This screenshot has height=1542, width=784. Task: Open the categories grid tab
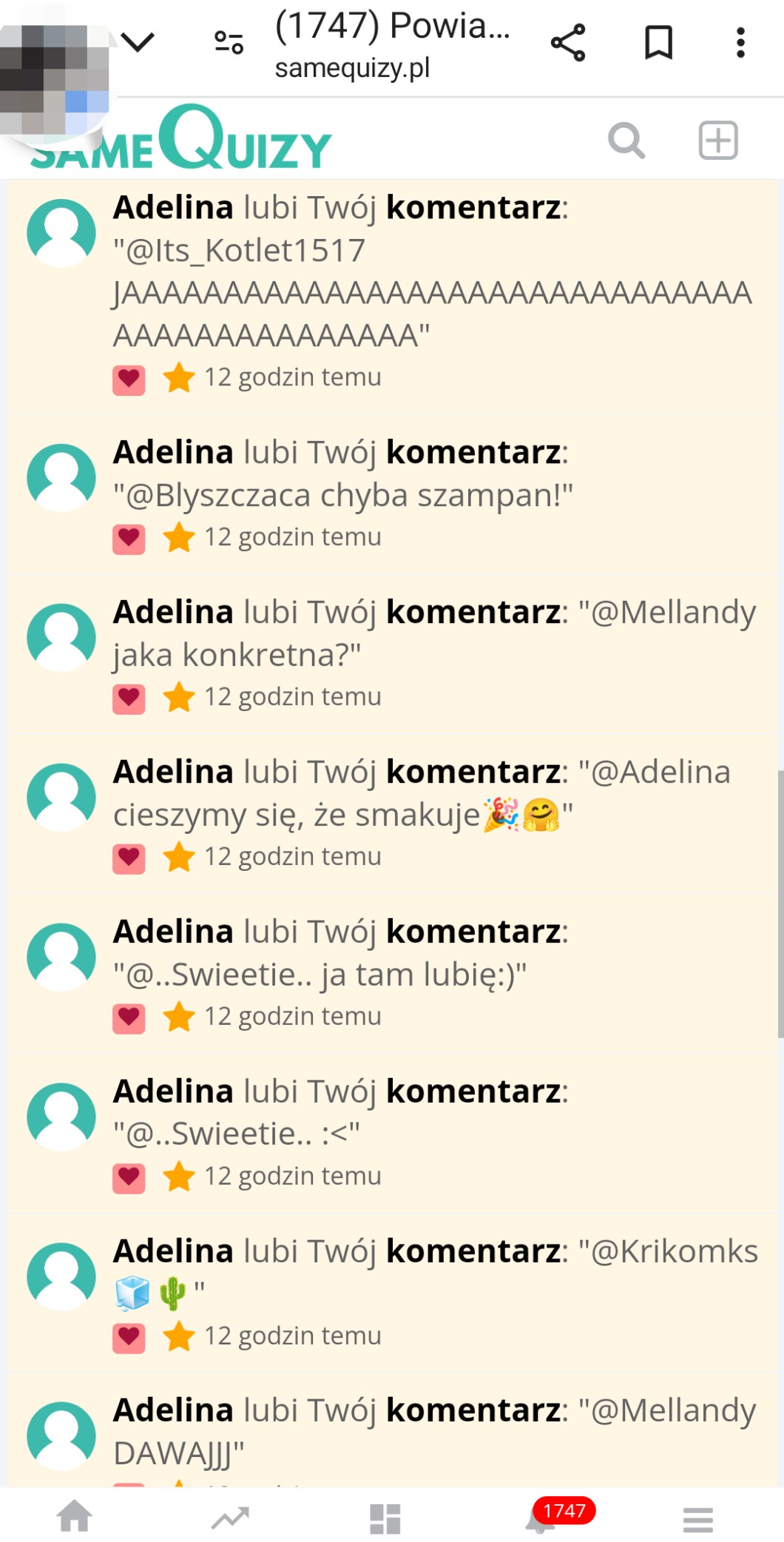click(385, 1518)
